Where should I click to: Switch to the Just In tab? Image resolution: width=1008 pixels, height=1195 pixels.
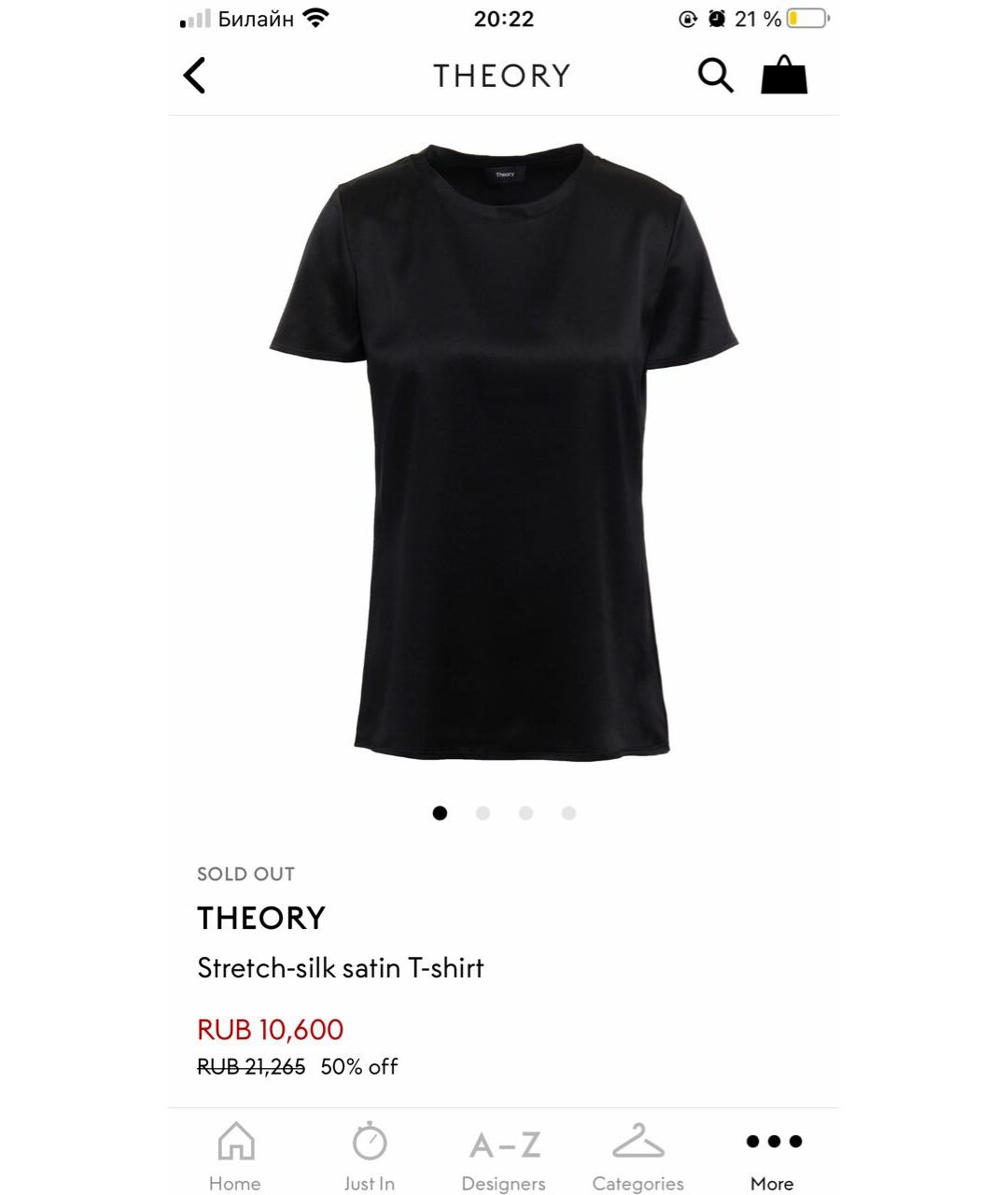370,1156
